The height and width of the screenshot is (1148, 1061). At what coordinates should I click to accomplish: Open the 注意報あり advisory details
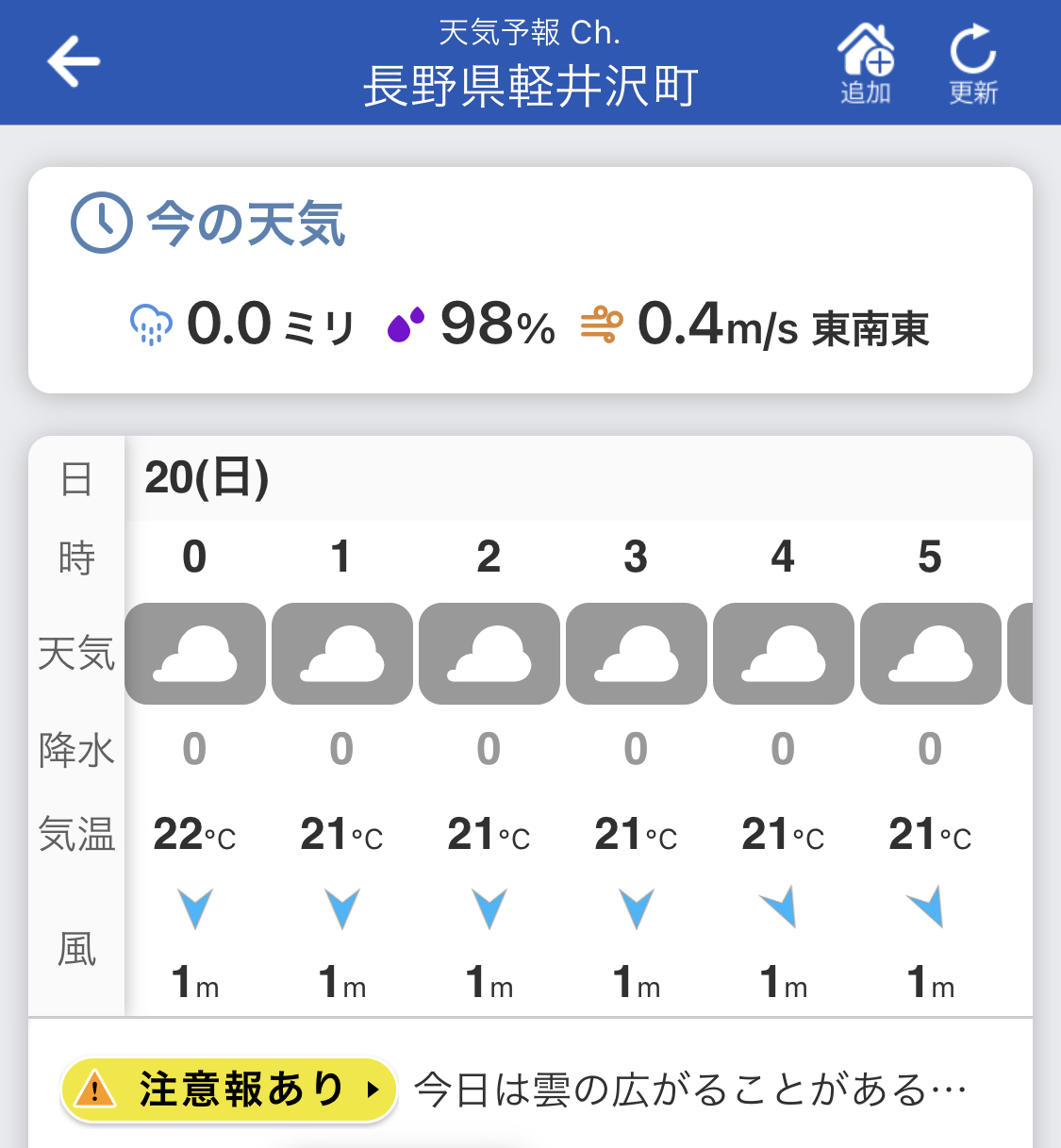pyautogui.click(x=229, y=1090)
